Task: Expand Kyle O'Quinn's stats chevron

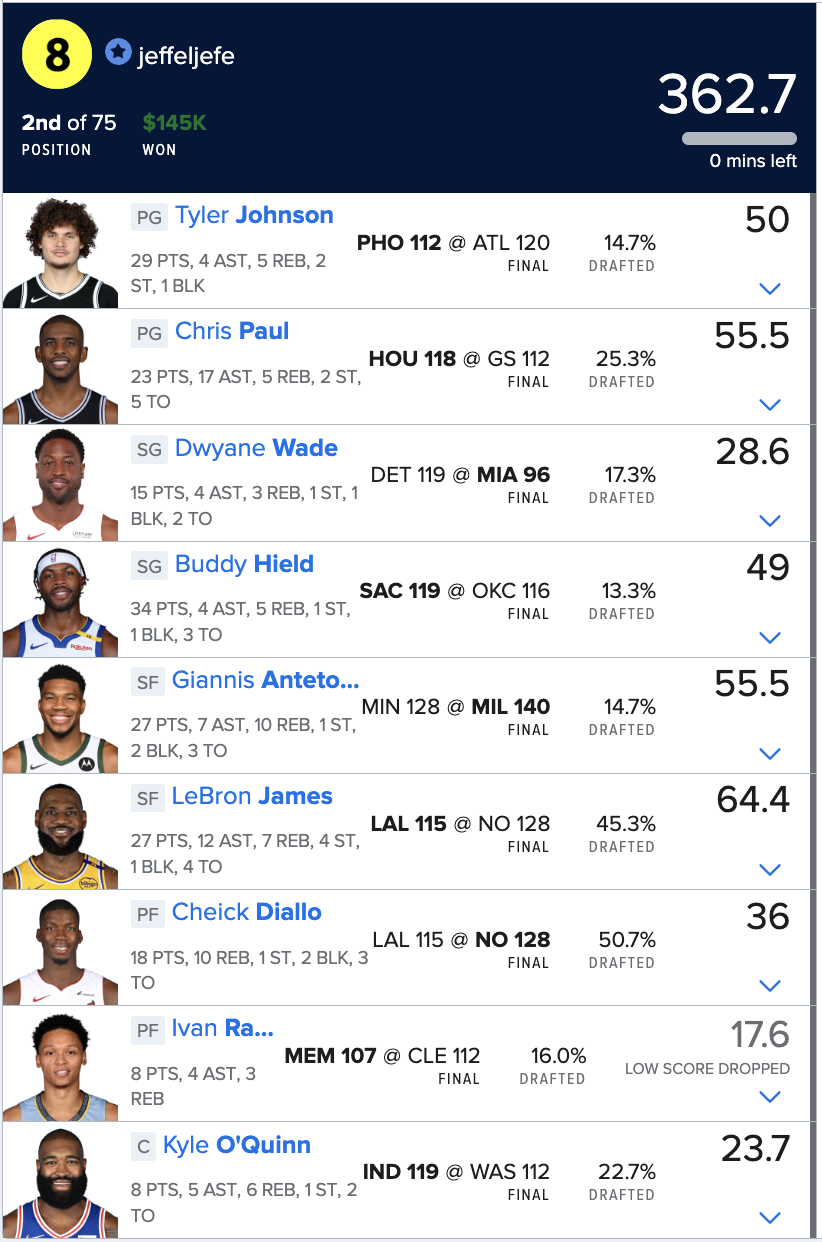Action: (769, 1217)
